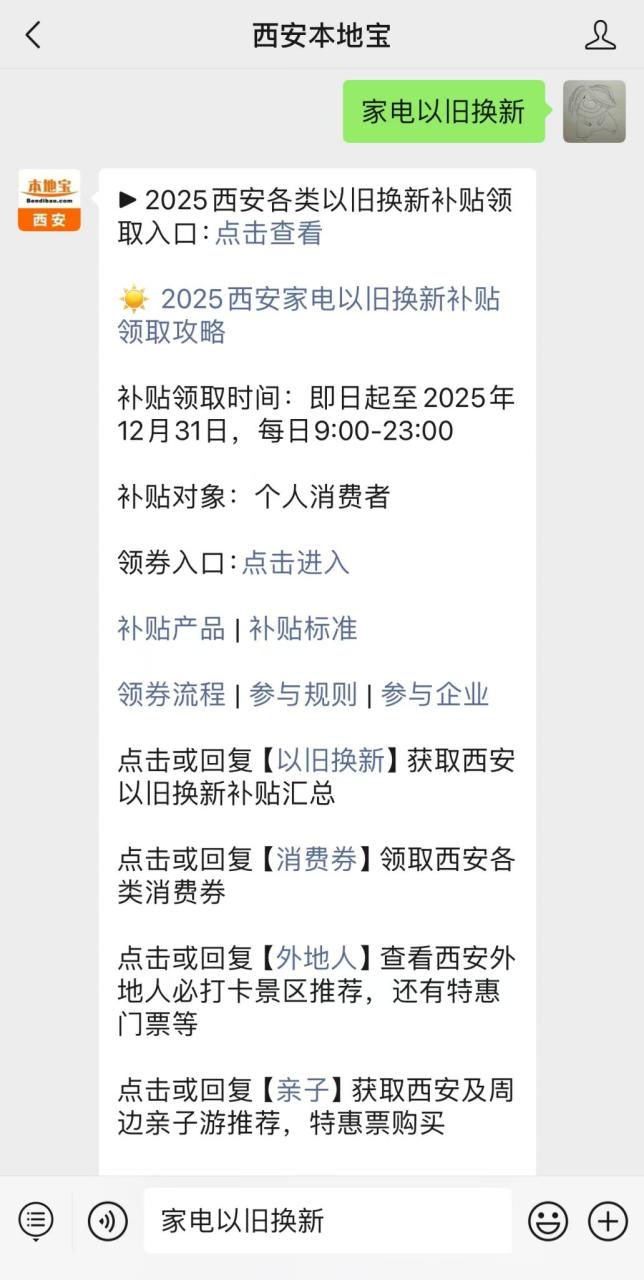
Task: Go back from 西安本地宝 chat
Action: [33, 36]
